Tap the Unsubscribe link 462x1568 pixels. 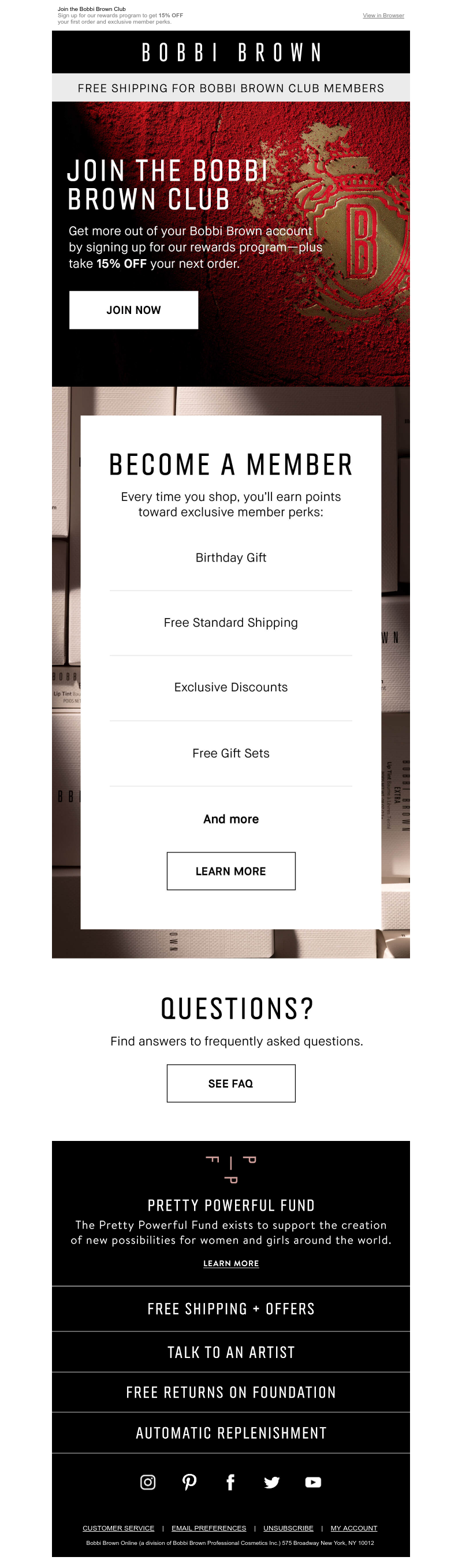288,1528
